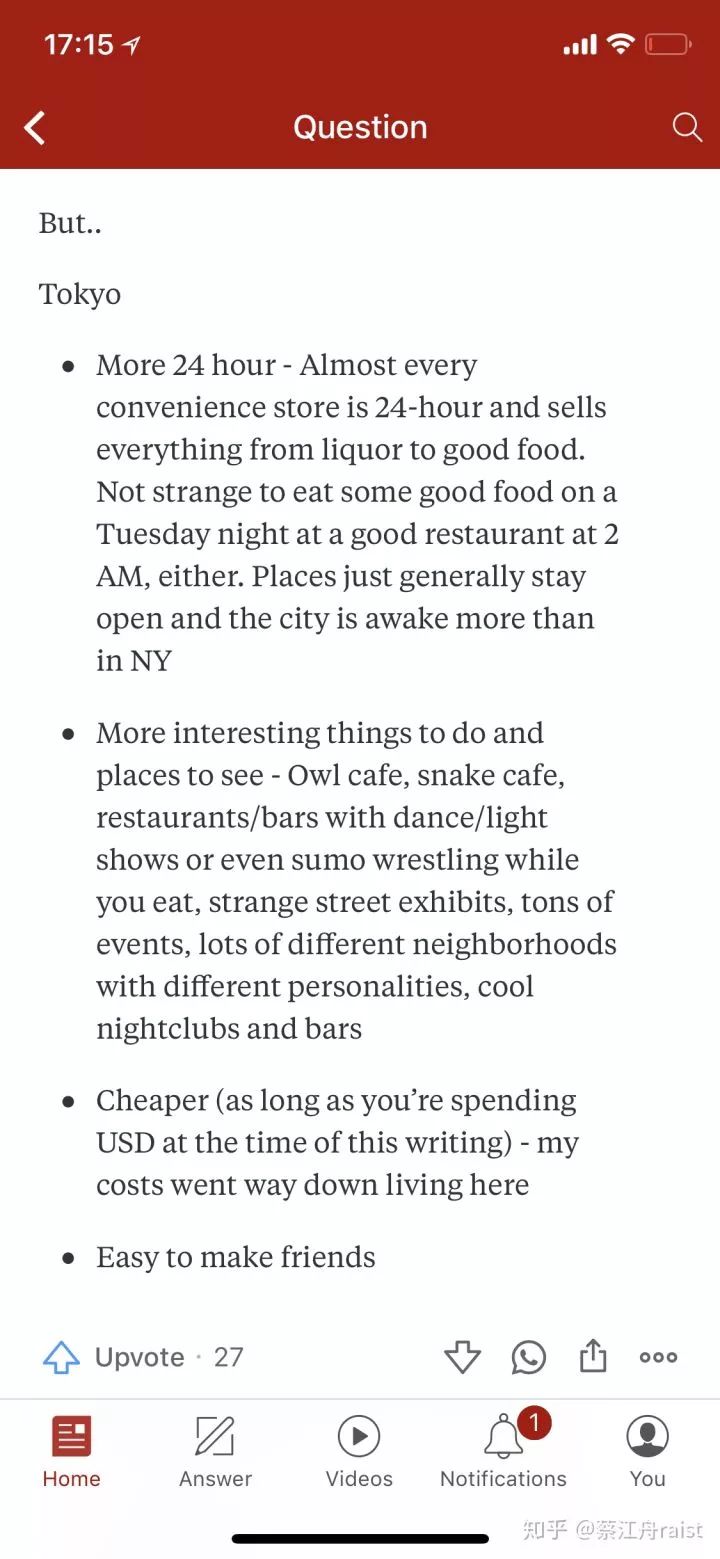Switch to the Home tab
Viewport: 720px width, 1559px height.
tap(72, 1452)
